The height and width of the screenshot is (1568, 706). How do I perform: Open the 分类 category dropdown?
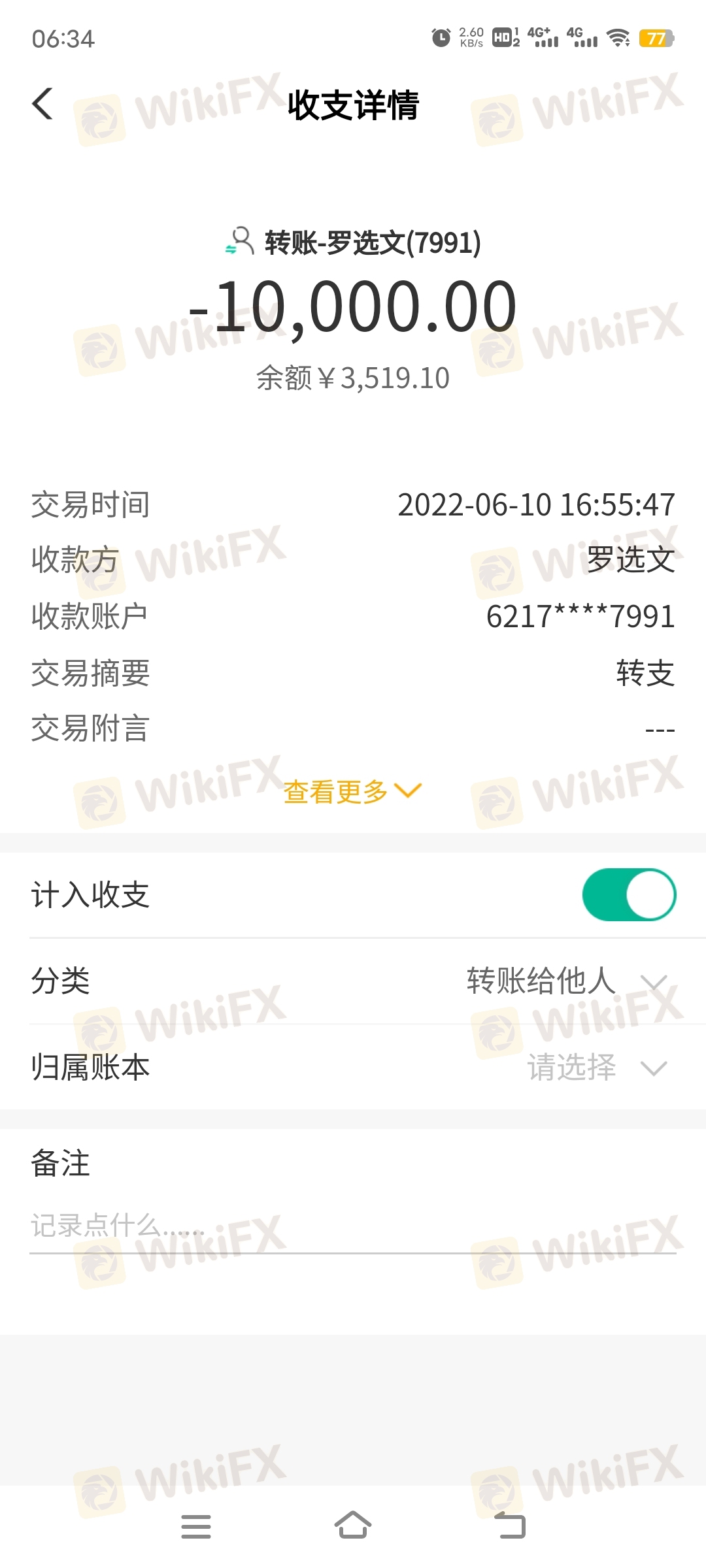(x=353, y=981)
